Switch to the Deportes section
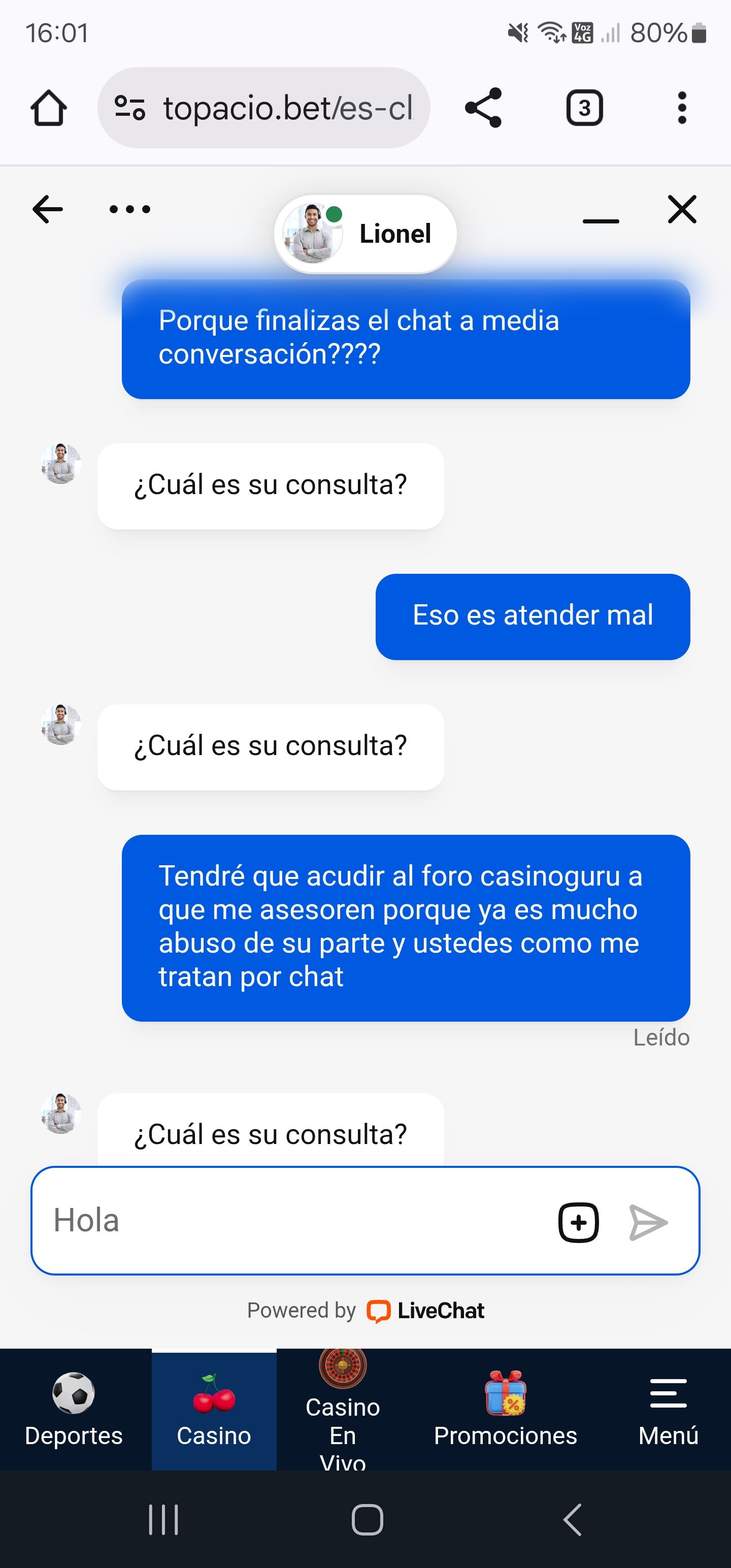Image resolution: width=731 pixels, height=1568 pixels. pos(74,1409)
